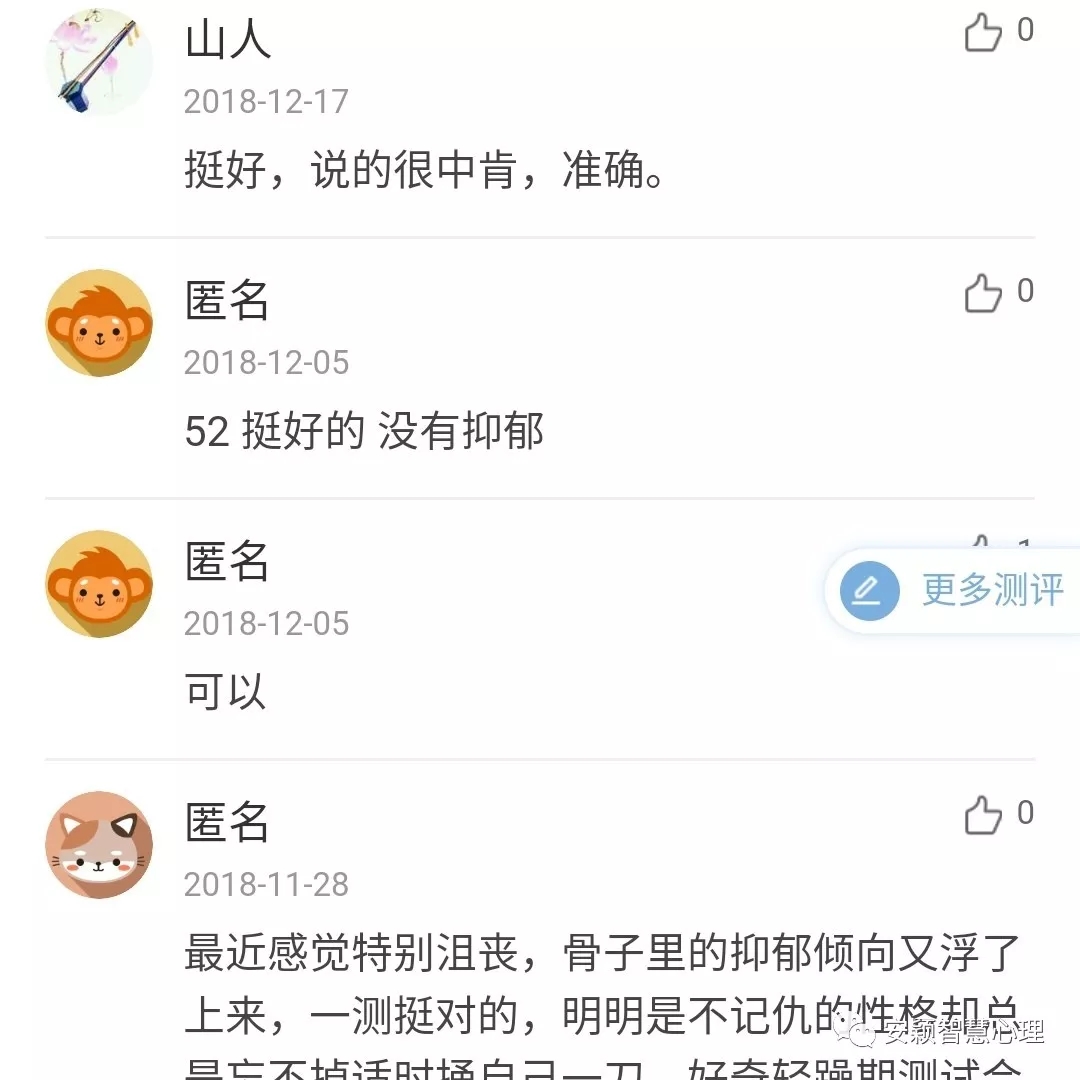This screenshot has width=1080, height=1080.
Task: Like the comment '52 挺好的 没有抑郁'
Action: click(983, 294)
